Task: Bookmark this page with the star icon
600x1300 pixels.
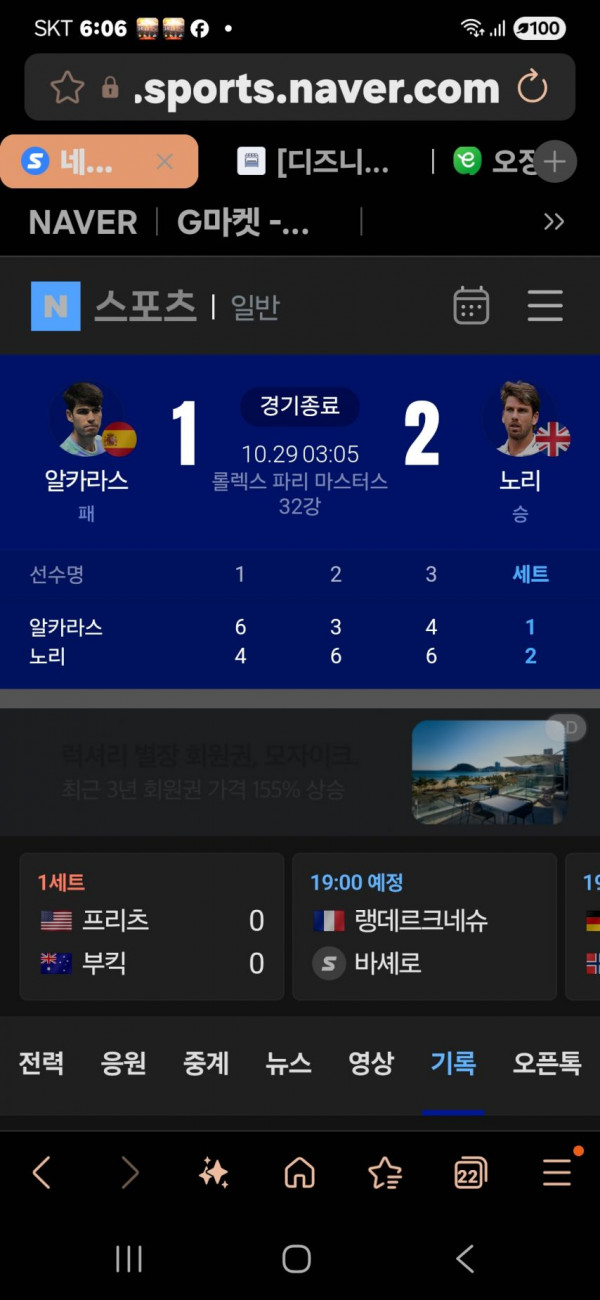Action: coord(67,88)
